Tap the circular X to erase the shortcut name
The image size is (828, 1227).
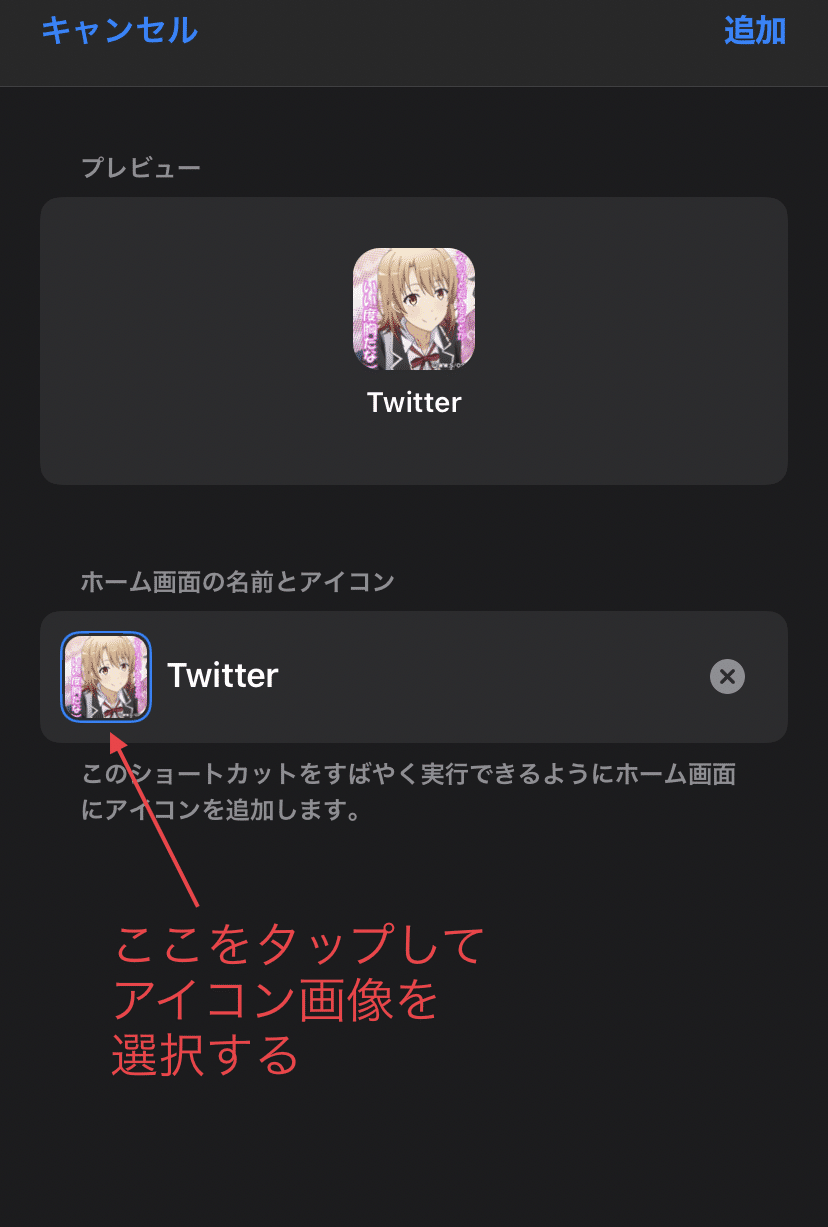(x=726, y=677)
